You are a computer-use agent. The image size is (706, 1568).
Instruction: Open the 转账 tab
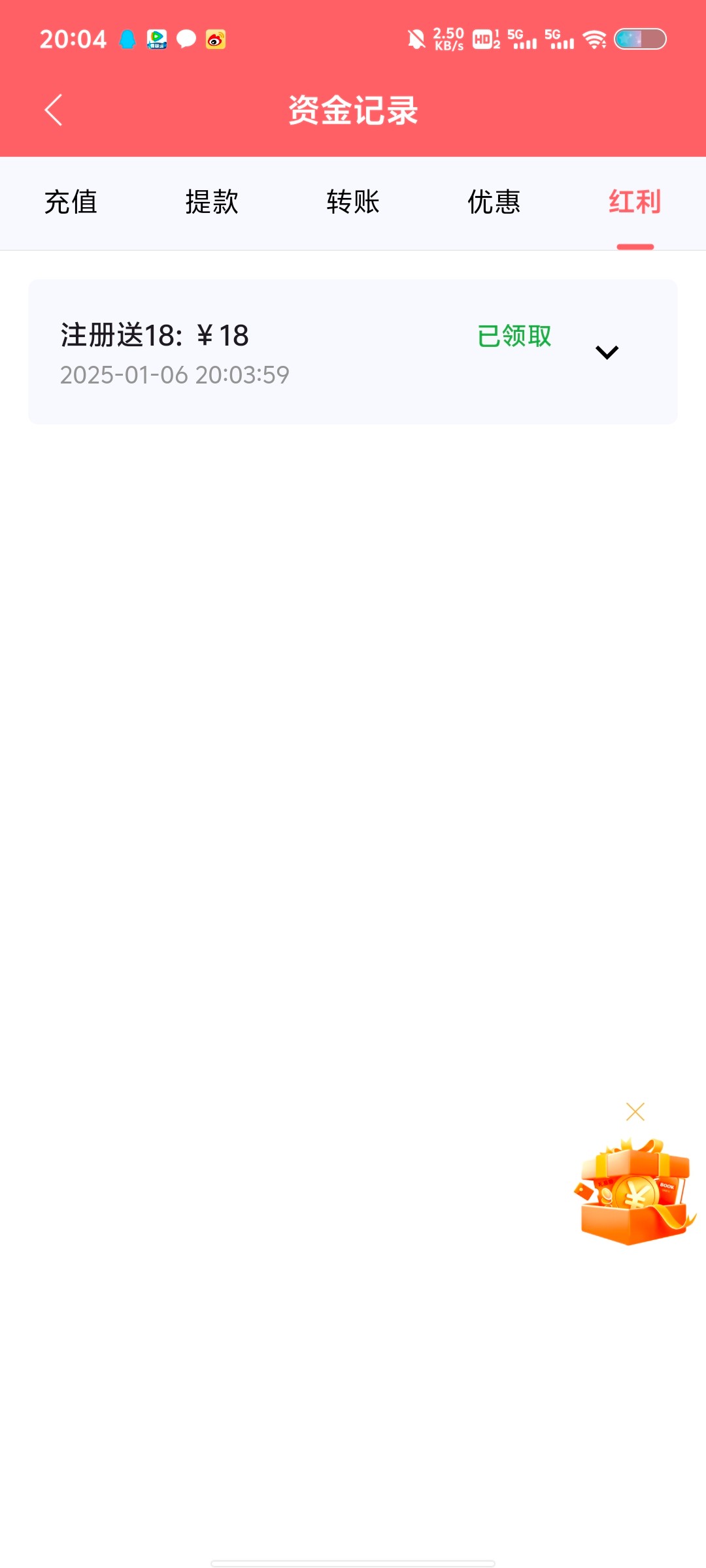pos(353,202)
